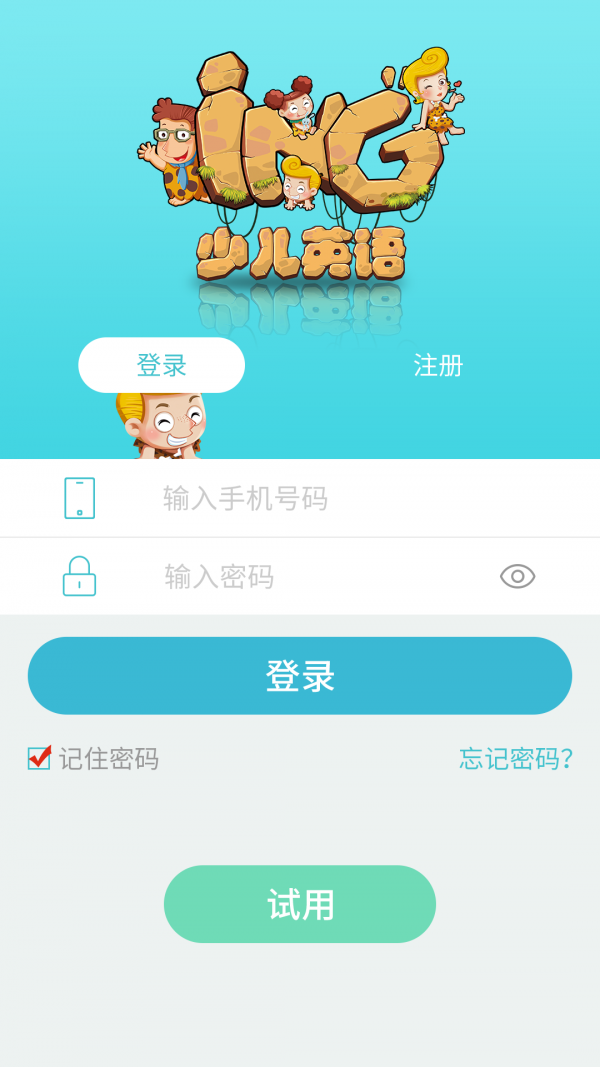Show password with the eye icon
This screenshot has width=600, height=1067.
pos(517,576)
